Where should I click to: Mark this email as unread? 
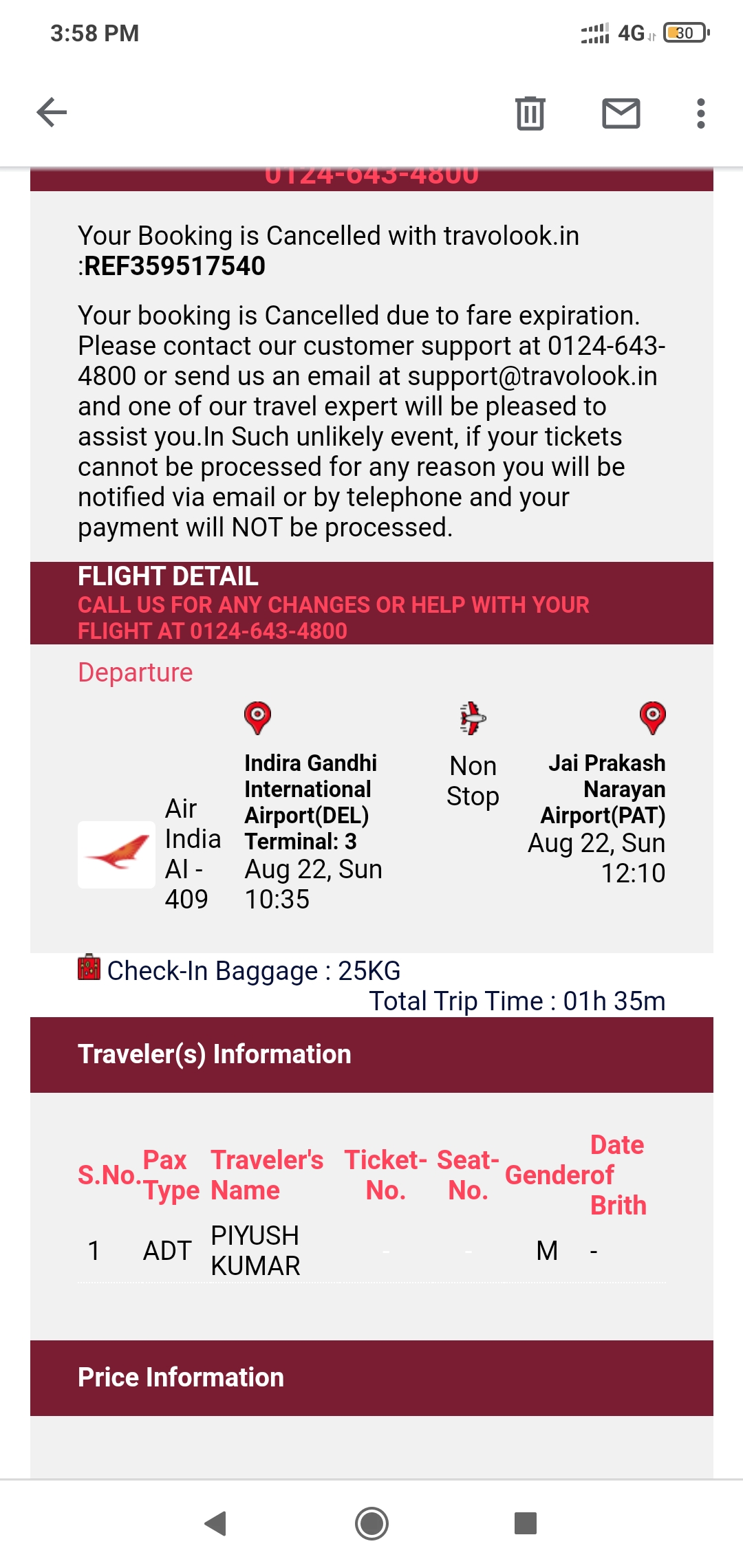(621, 113)
